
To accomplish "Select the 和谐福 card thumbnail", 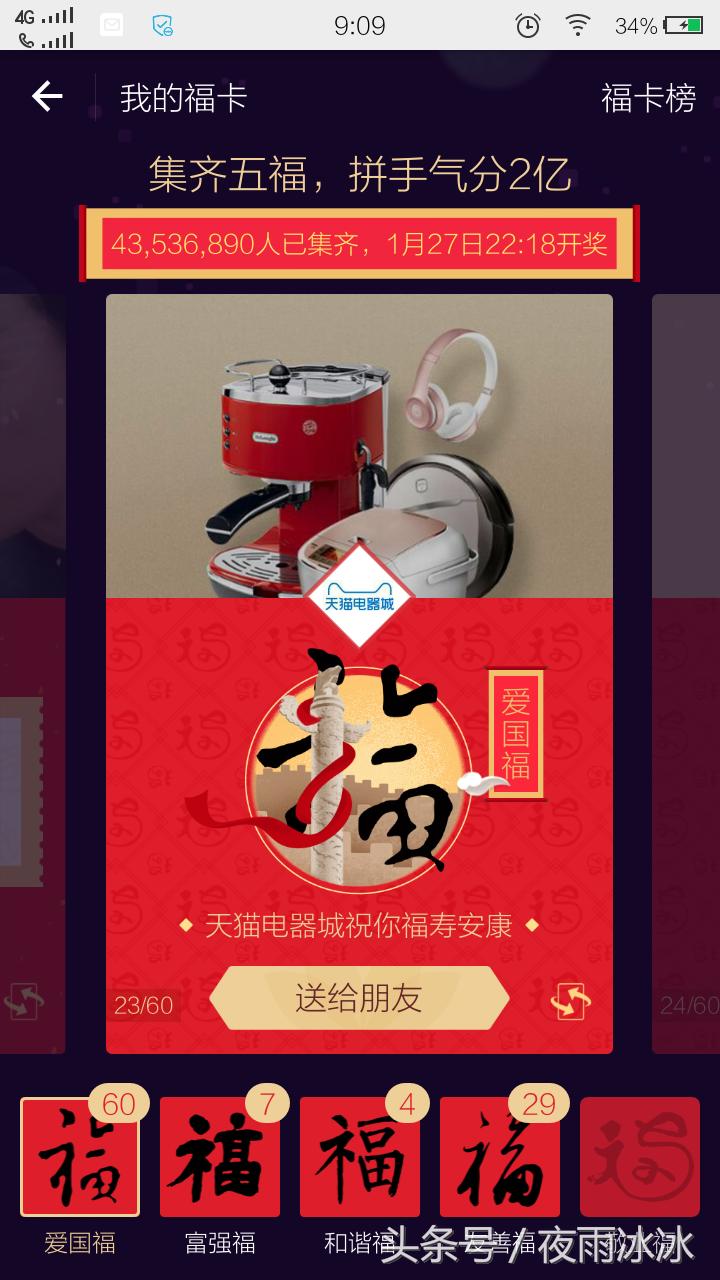I will pyautogui.click(x=360, y=1155).
